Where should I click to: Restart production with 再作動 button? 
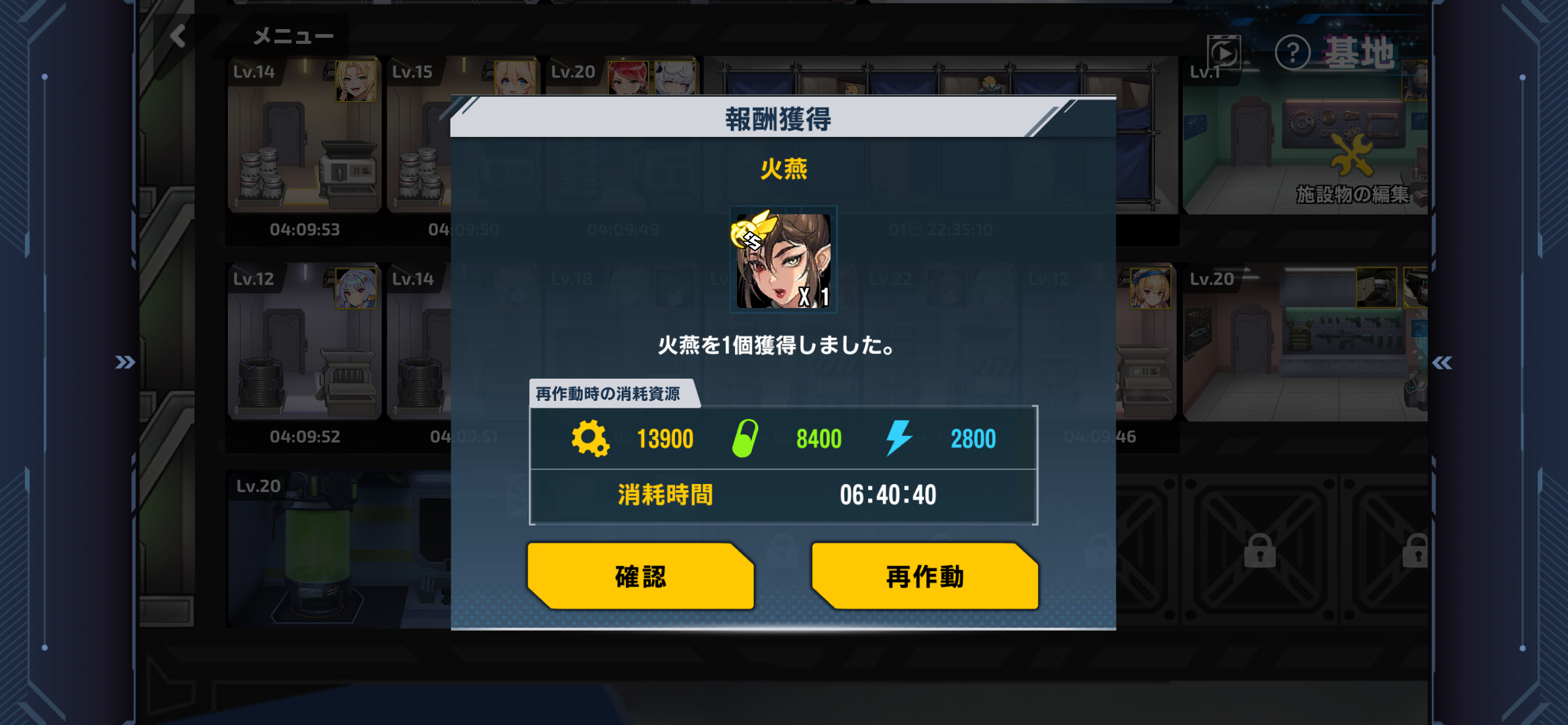(925, 576)
